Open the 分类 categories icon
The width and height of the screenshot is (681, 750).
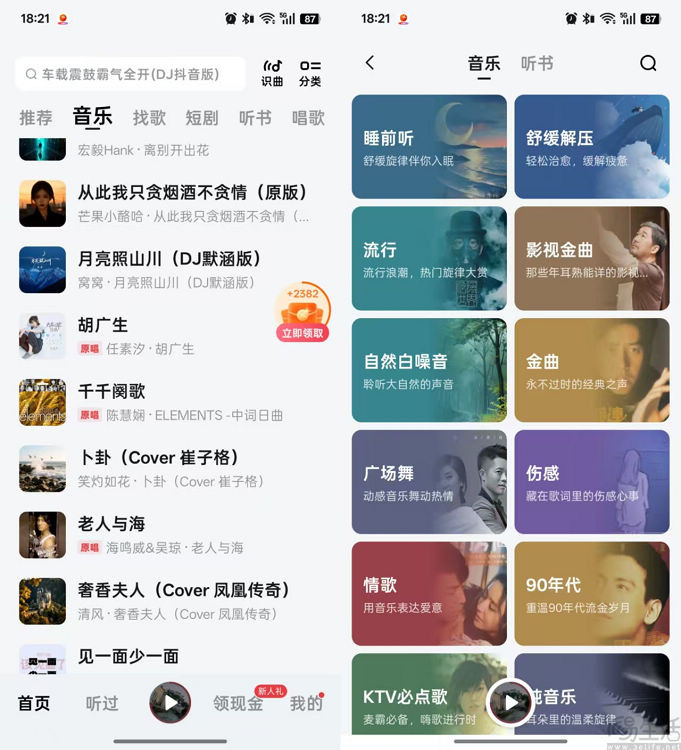point(310,73)
